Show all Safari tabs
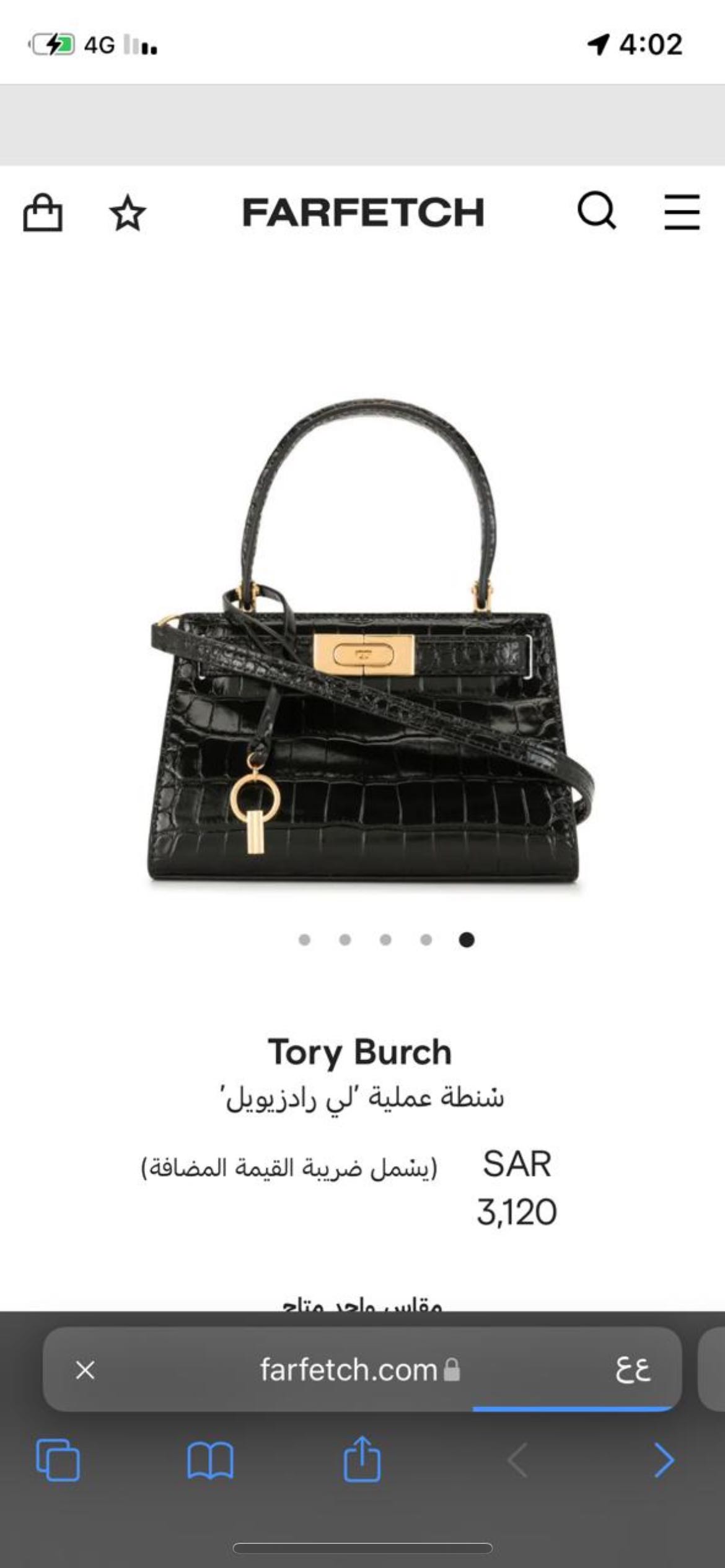The image size is (725, 1568). click(58, 1460)
